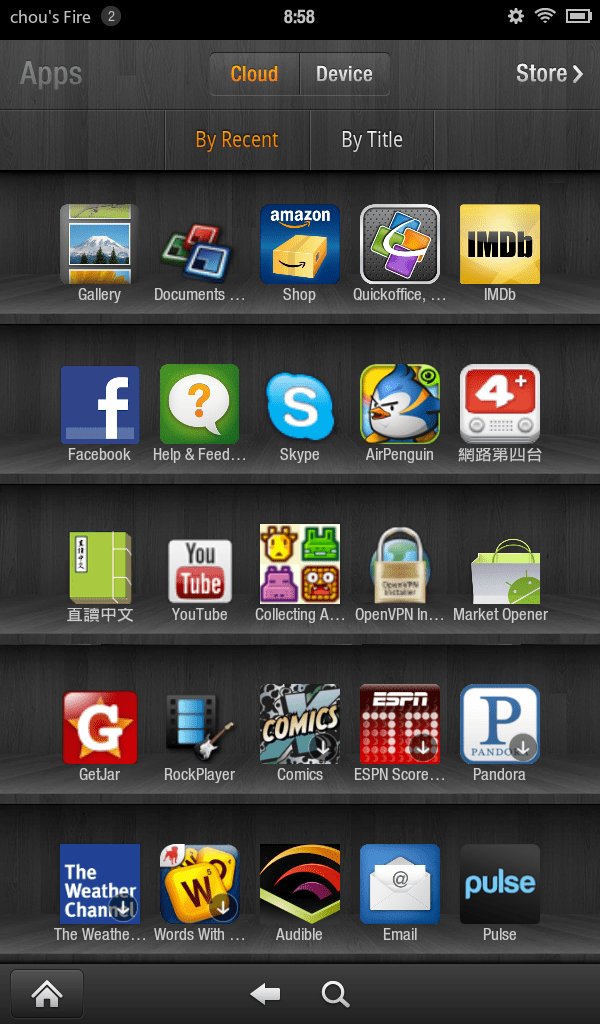The height and width of the screenshot is (1024, 600).
Task: Download the Pandora app
Action: tap(499, 724)
